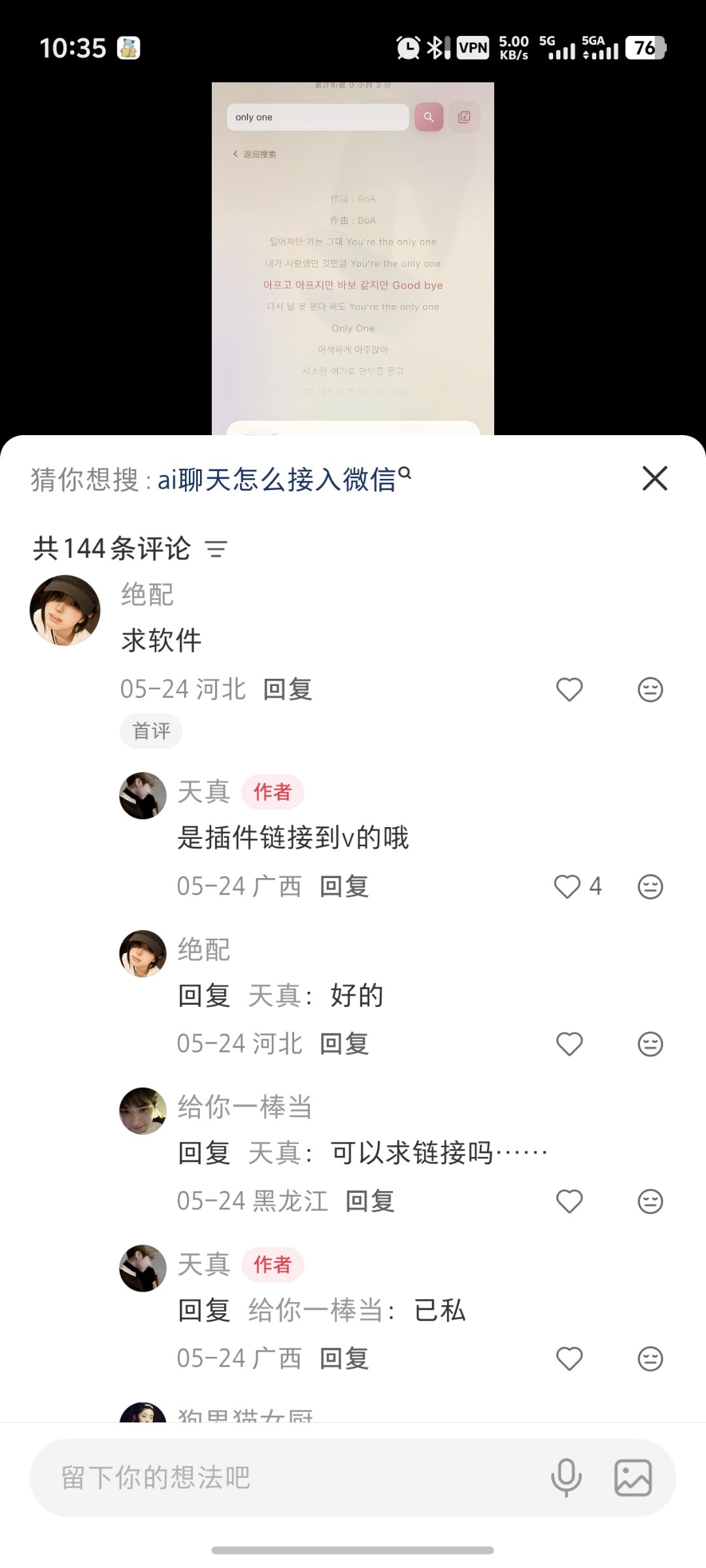Attach an image to your comment

pyautogui.click(x=633, y=1478)
